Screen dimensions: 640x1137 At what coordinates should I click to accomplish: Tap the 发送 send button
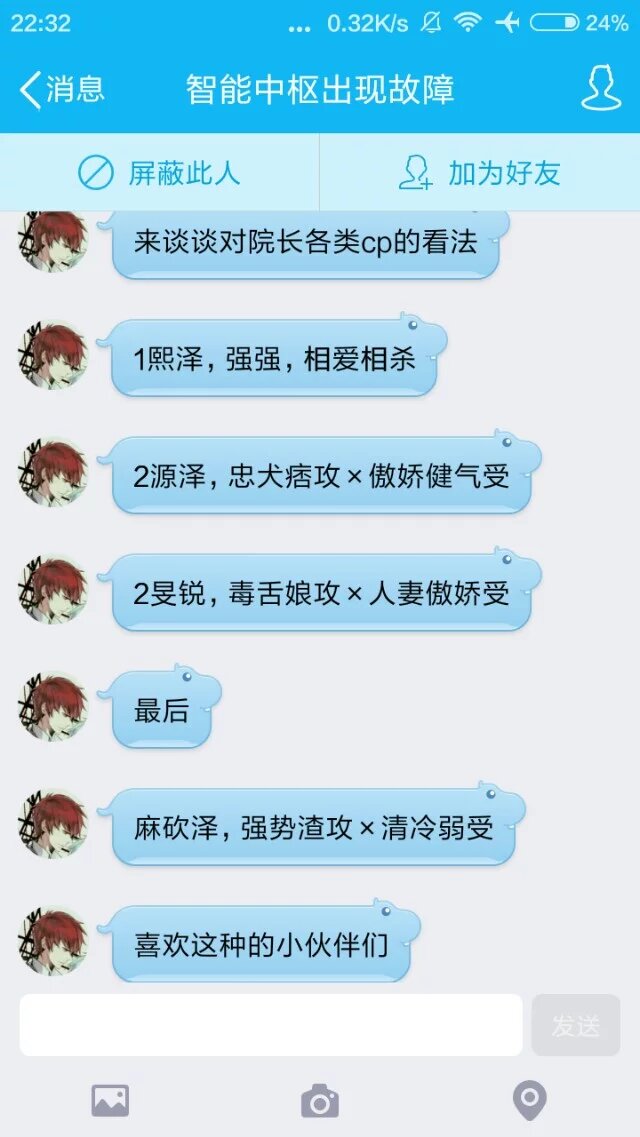pyautogui.click(x=576, y=1025)
